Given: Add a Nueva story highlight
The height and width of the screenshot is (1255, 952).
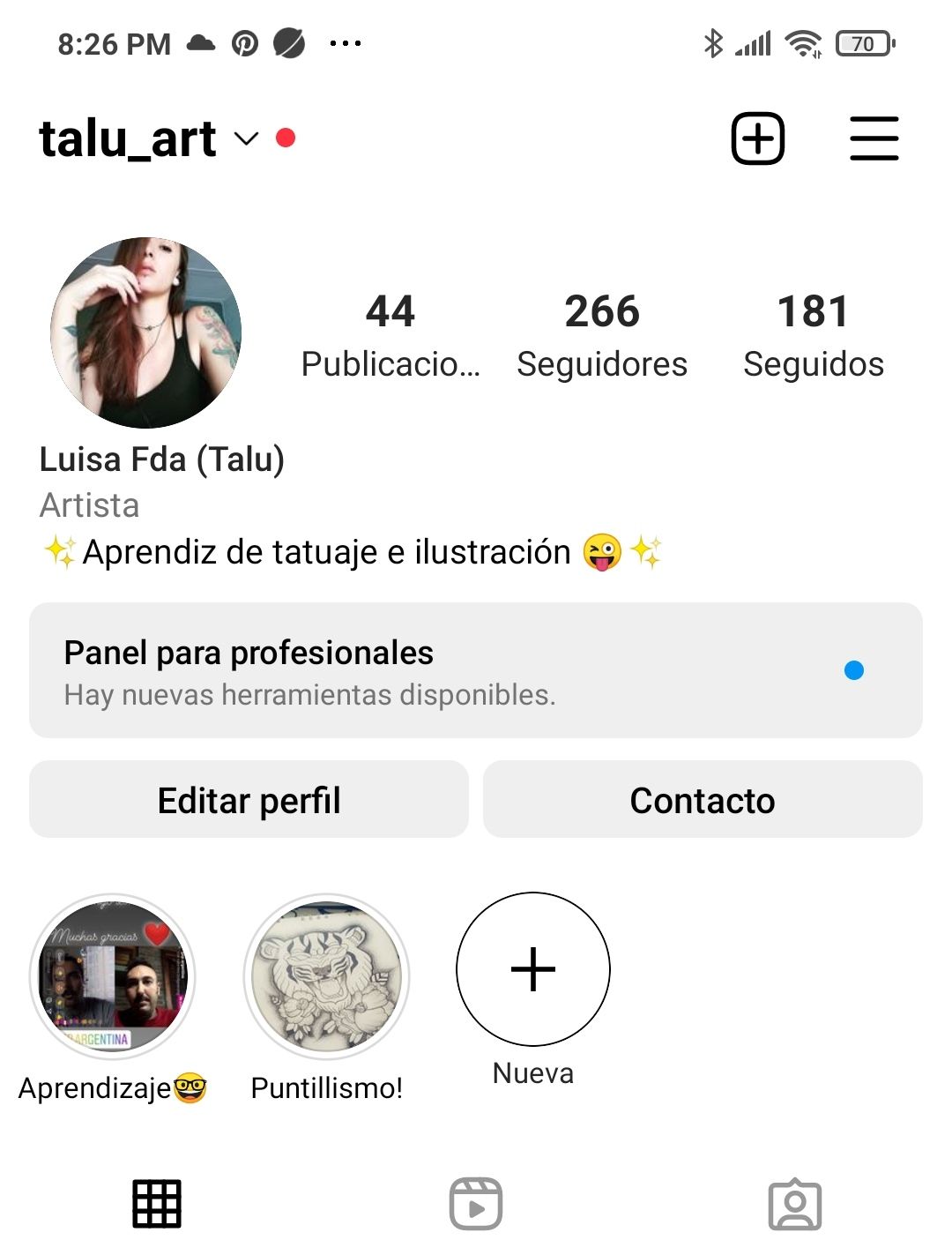Looking at the screenshot, I should coord(533,969).
